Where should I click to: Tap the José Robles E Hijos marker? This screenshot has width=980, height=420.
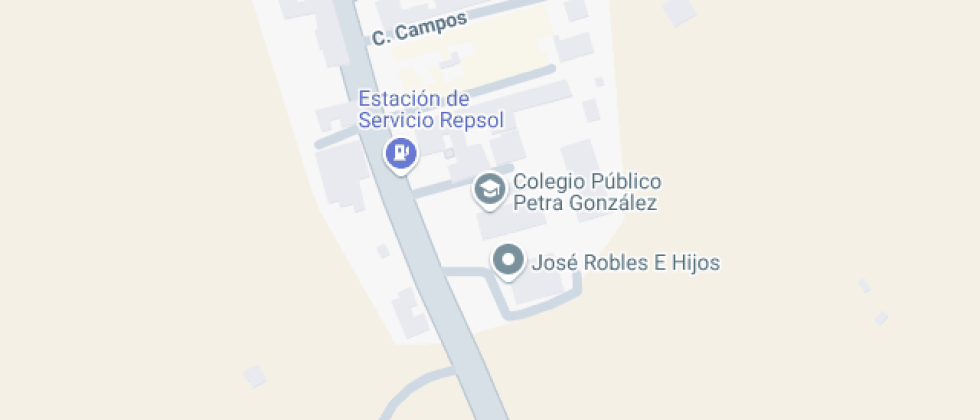[509, 262]
